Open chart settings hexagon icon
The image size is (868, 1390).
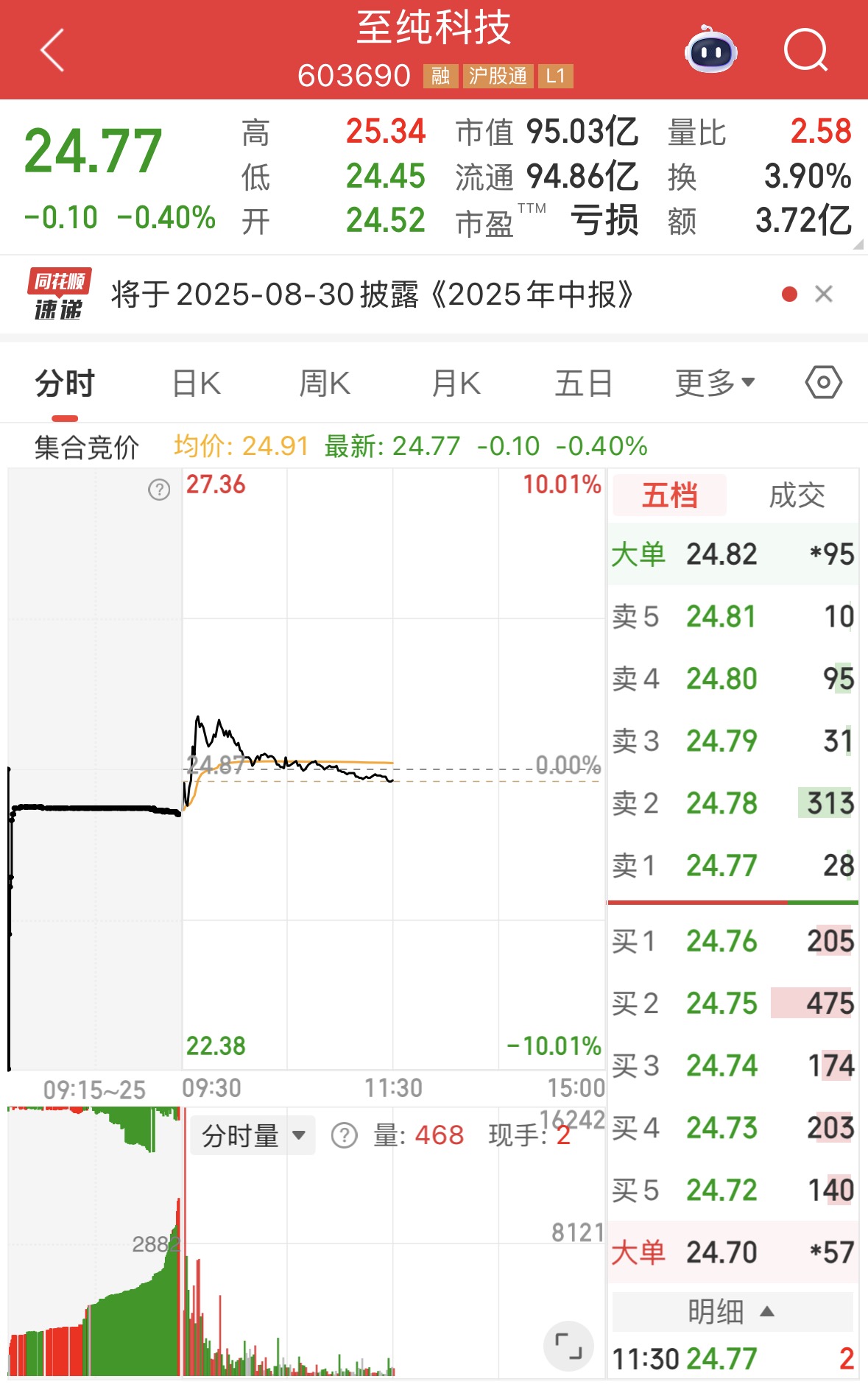tap(823, 383)
